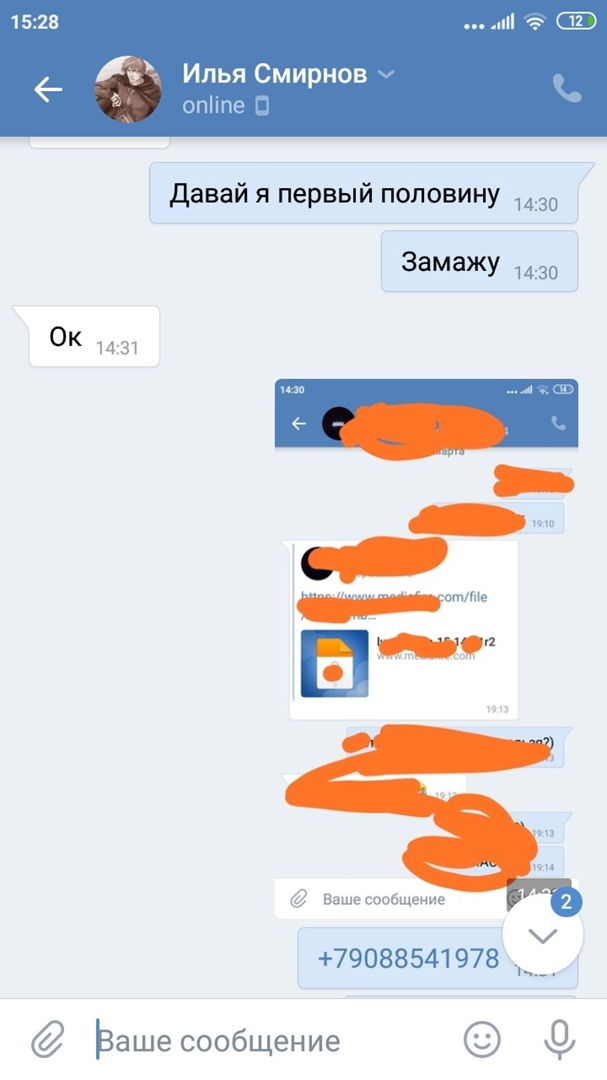
Task: Jump to the newest messages with the down arrow
Action: tap(542, 937)
